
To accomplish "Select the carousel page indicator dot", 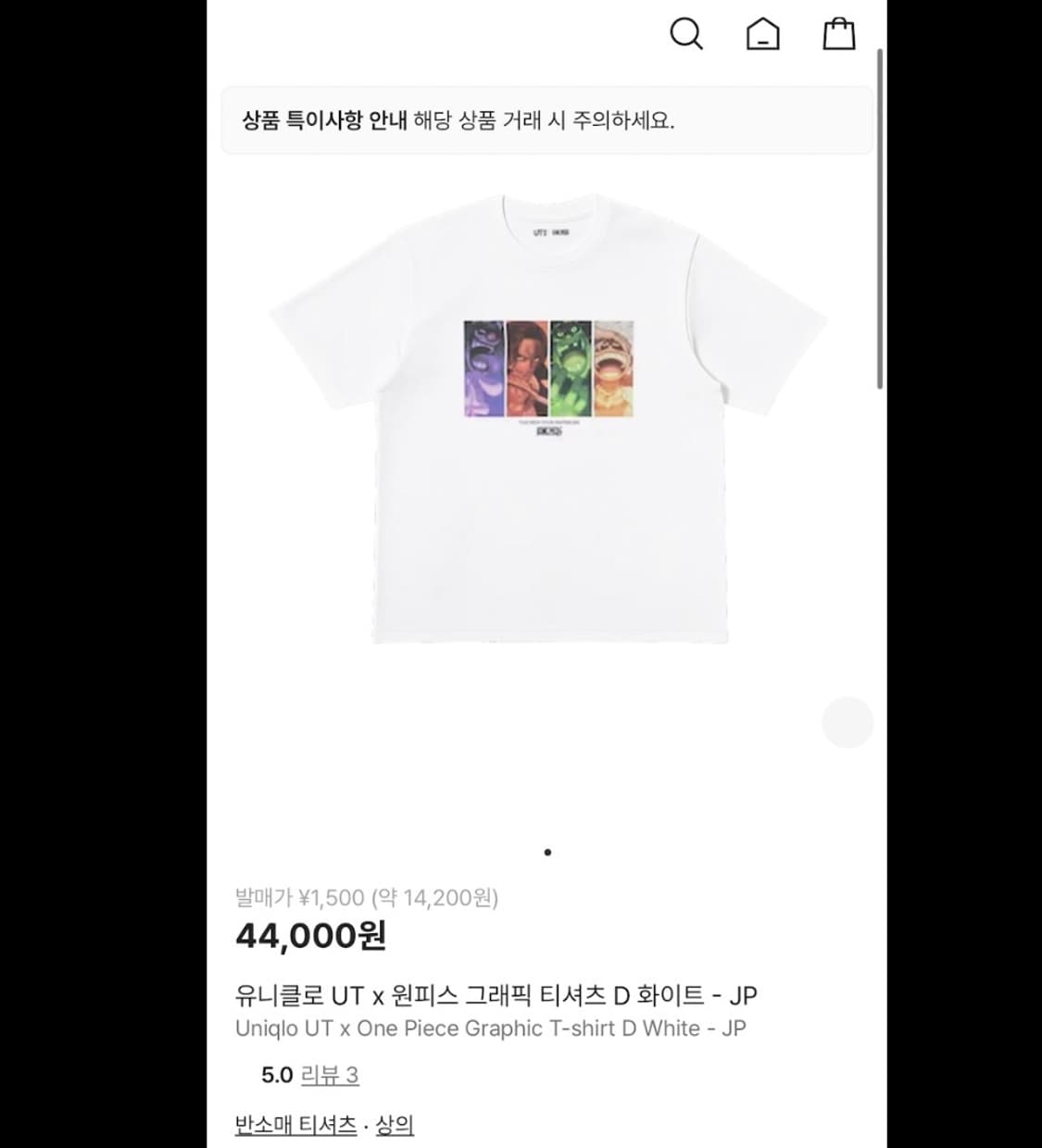I will 548,853.
